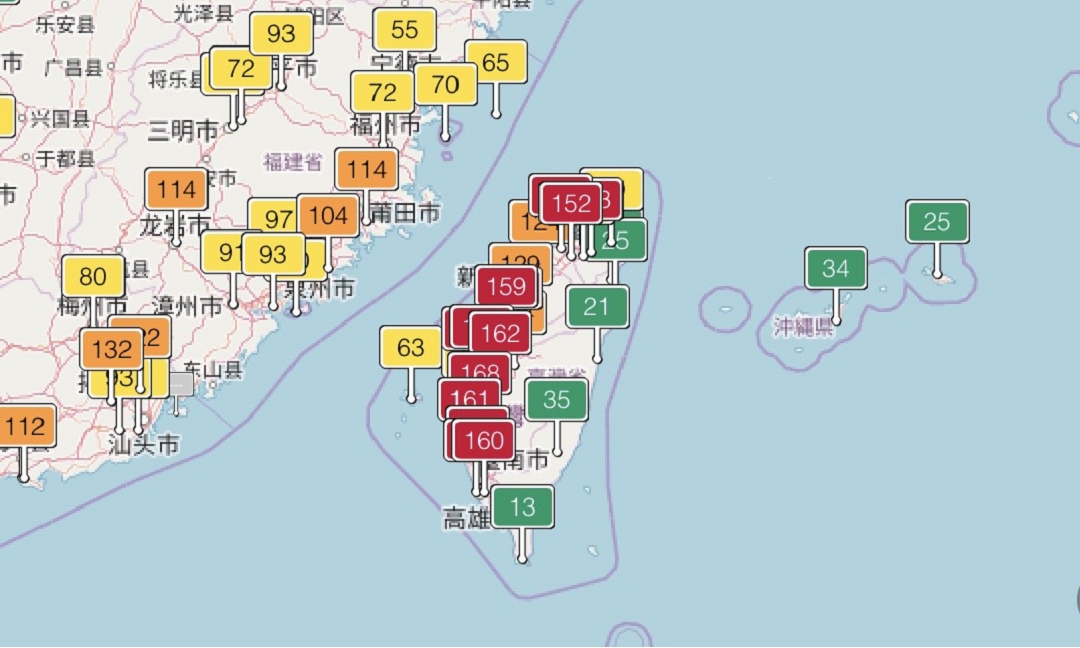Viewport: 1080px width, 648px height.
Task: Tap the 34 marker over Okinawa
Action: [836, 268]
